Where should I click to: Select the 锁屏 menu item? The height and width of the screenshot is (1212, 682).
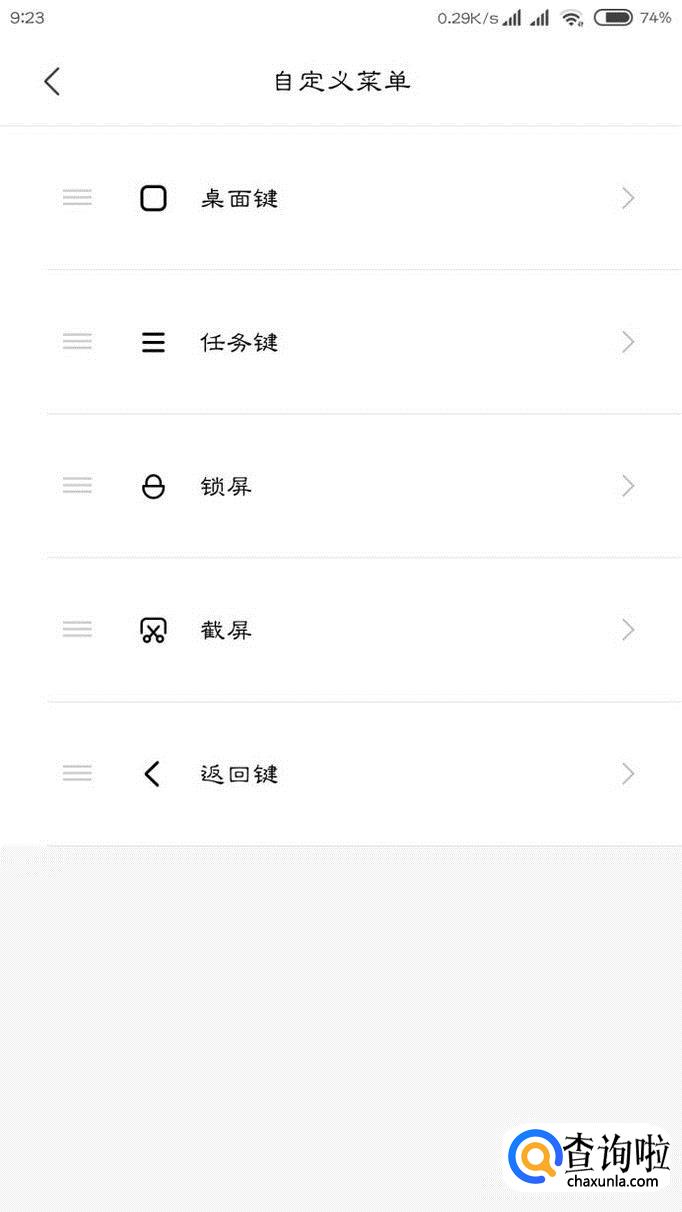(340, 486)
